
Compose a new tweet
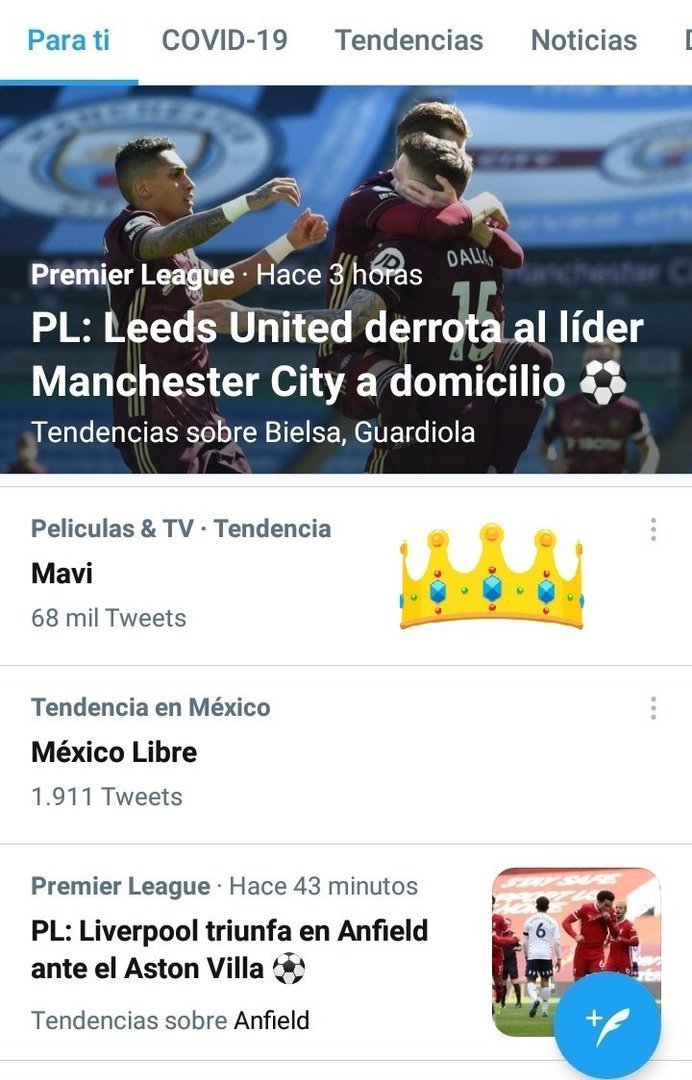coord(607,1023)
